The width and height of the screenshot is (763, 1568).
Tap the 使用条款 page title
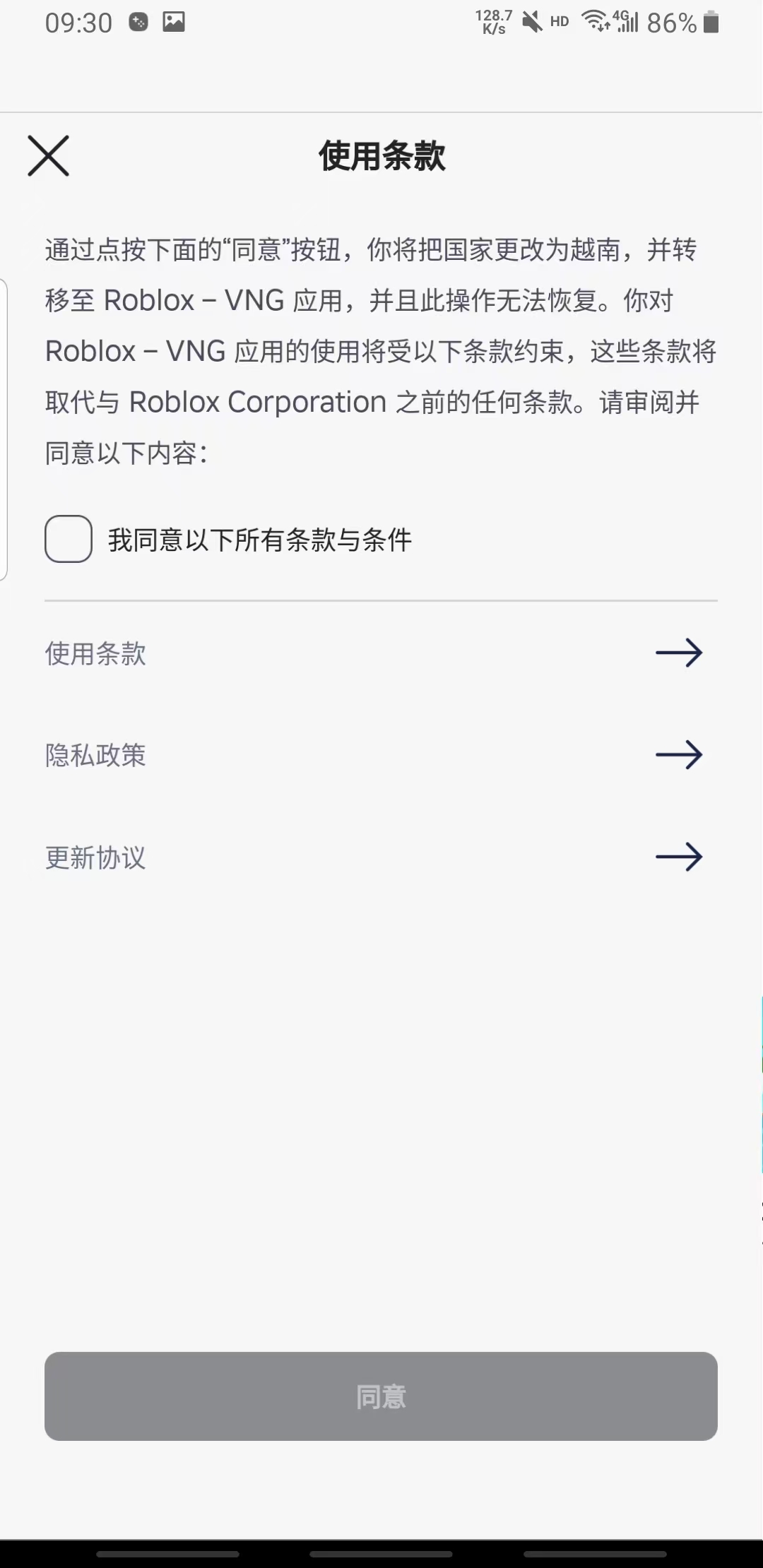coord(381,156)
